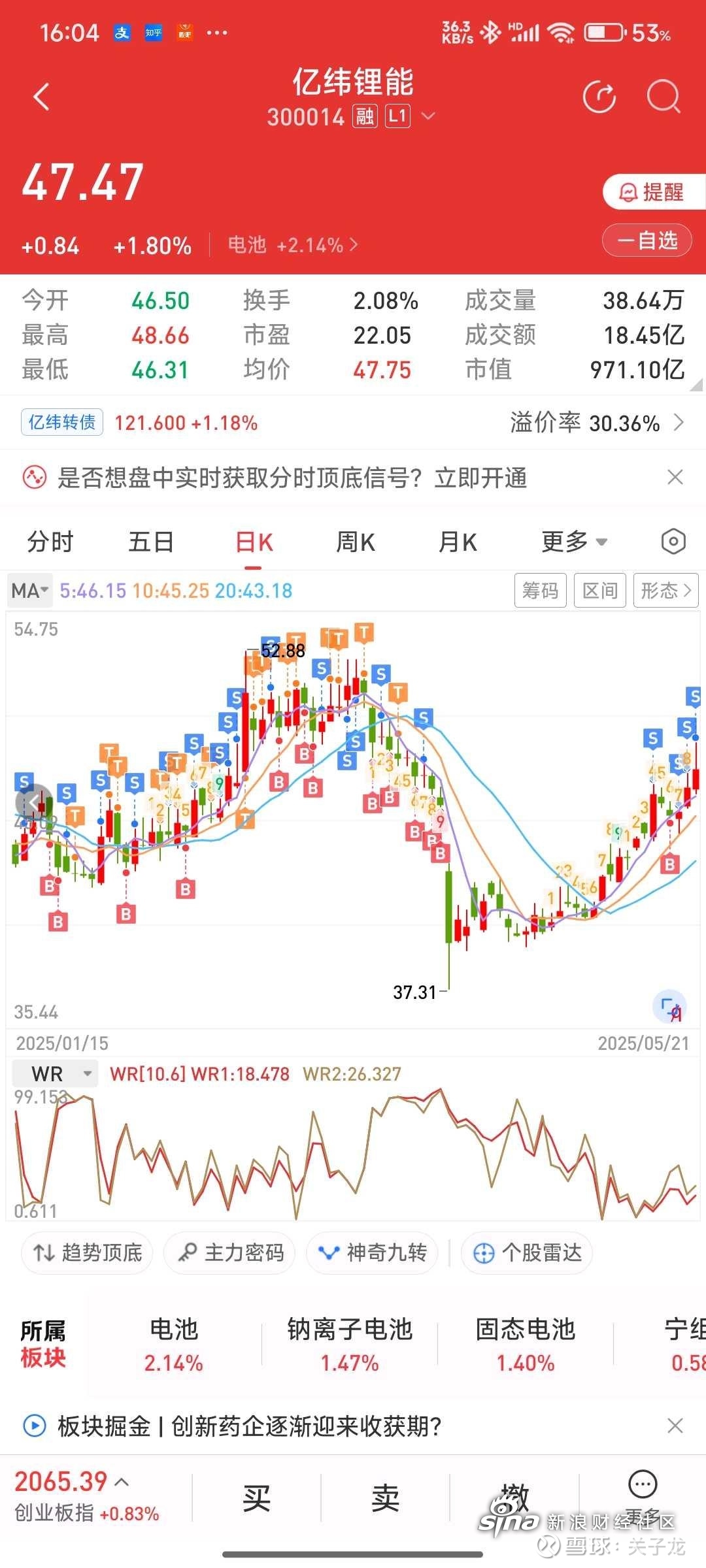Change the WR indicator dropdown
The width and height of the screenshot is (706, 1568).
(56, 1073)
